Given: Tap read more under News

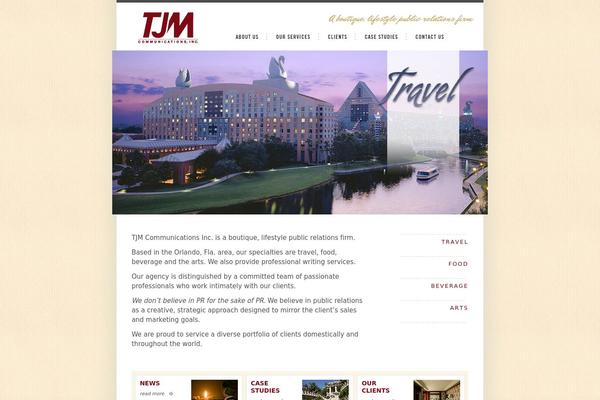Looking at the screenshot, I should click(x=153, y=394).
